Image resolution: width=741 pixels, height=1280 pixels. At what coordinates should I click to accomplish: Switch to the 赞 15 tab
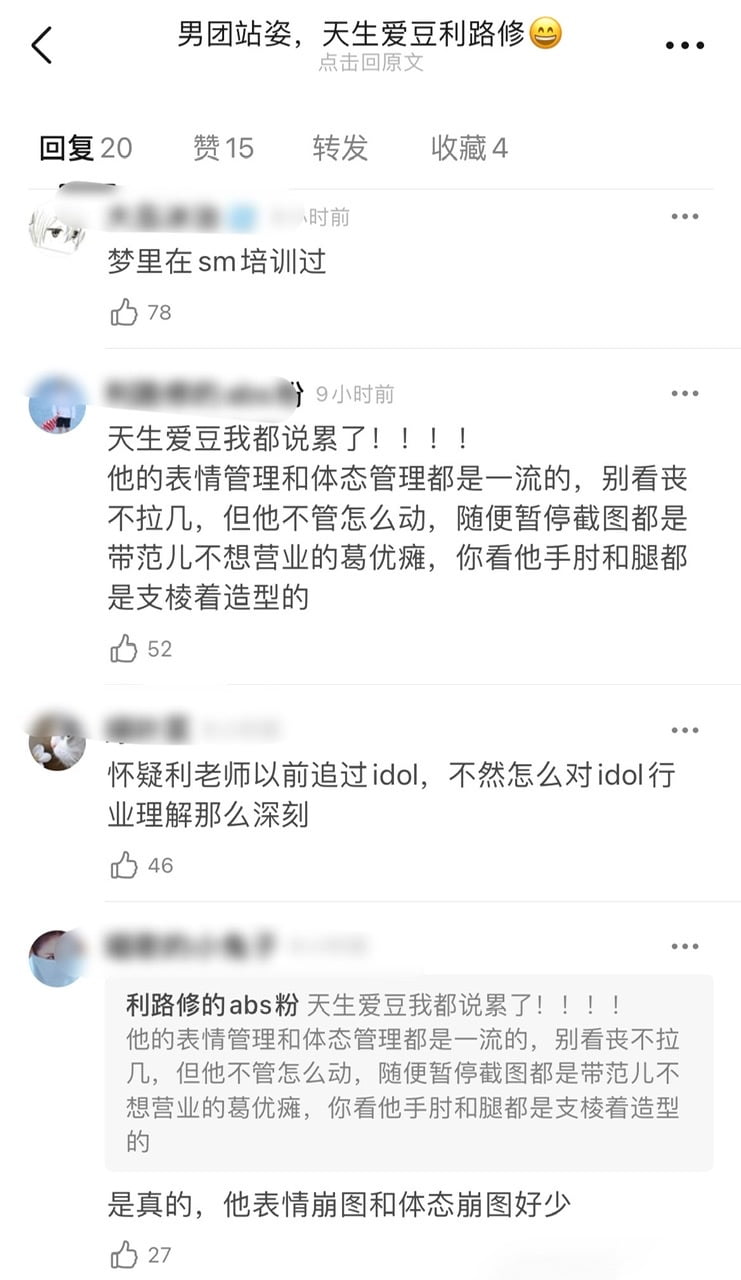223,149
